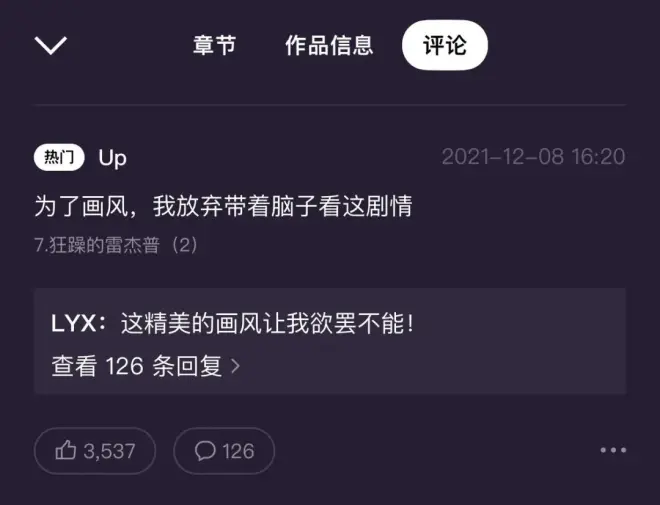Like the comment with 3,537 likes
The height and width of the screenshot is (505, 660).
click(x=95, y=451)
